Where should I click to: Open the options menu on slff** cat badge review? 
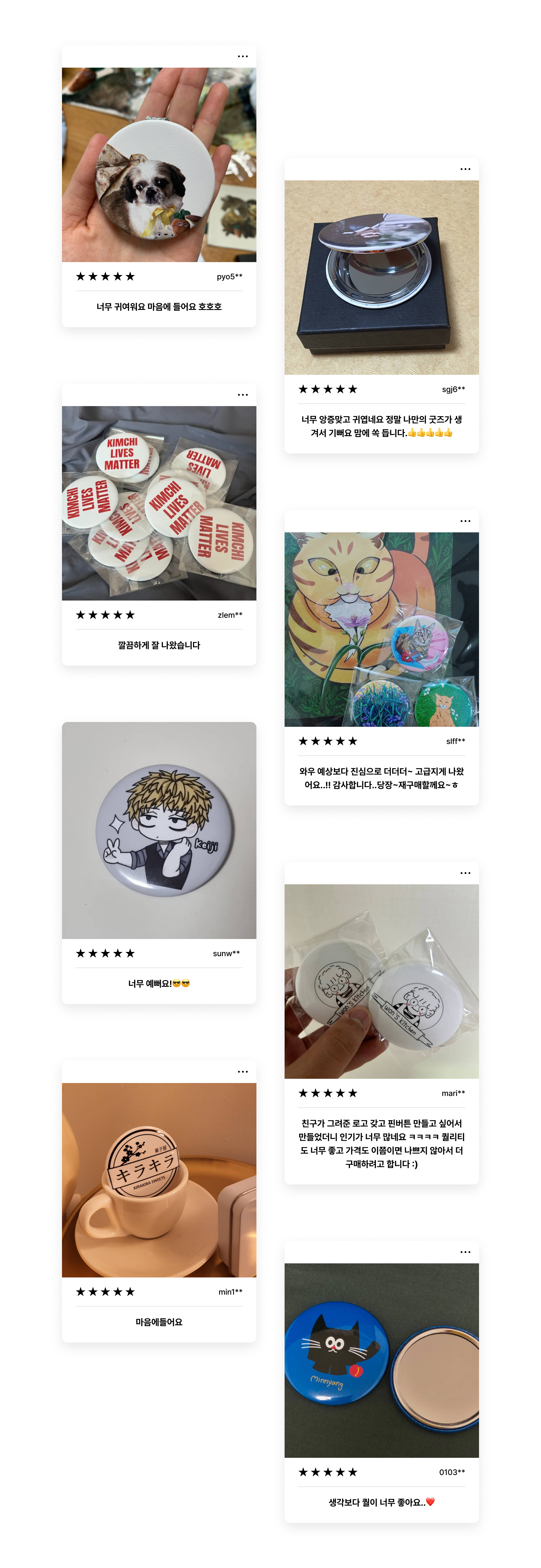[x=465, y=521]
